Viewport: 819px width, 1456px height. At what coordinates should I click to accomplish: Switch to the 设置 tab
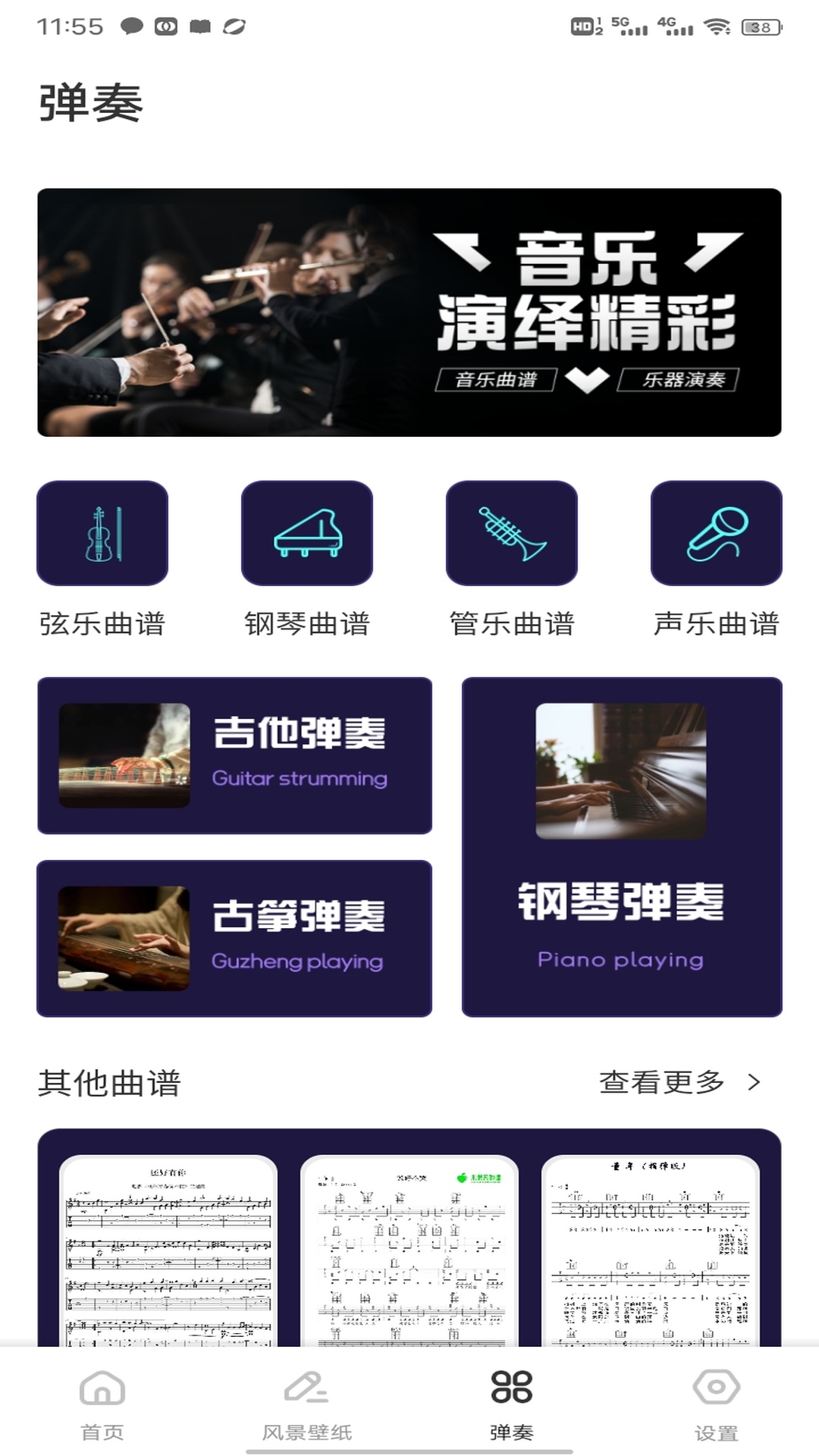point(715,1426)
